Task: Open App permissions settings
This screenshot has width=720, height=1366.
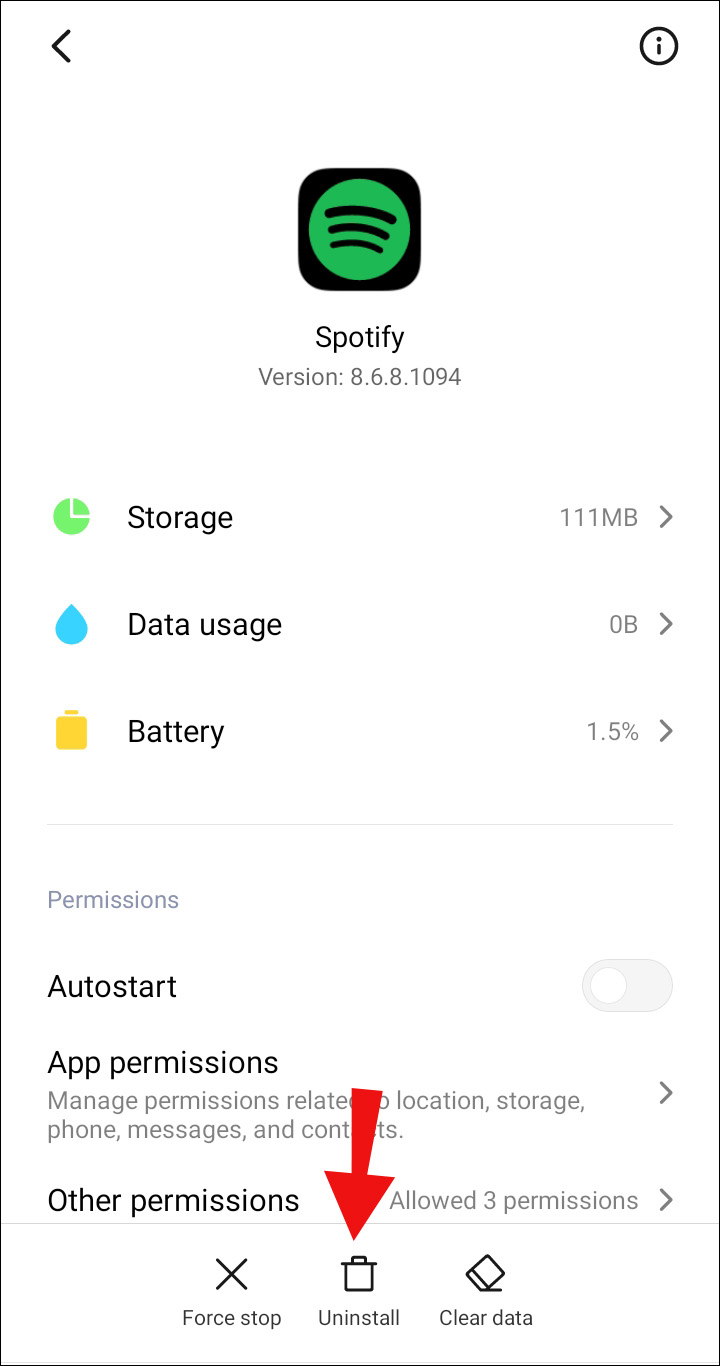Action: (360, 1095)
